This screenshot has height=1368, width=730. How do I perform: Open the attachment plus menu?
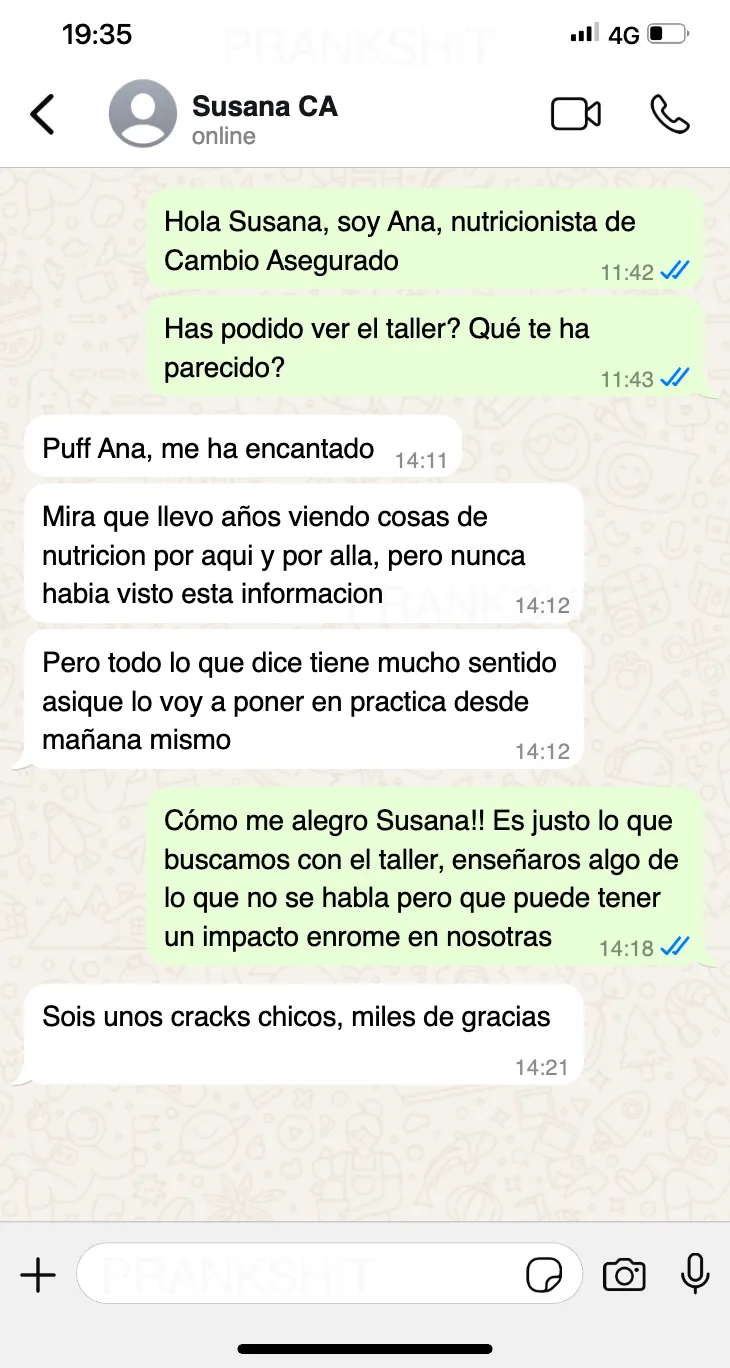38,1275
